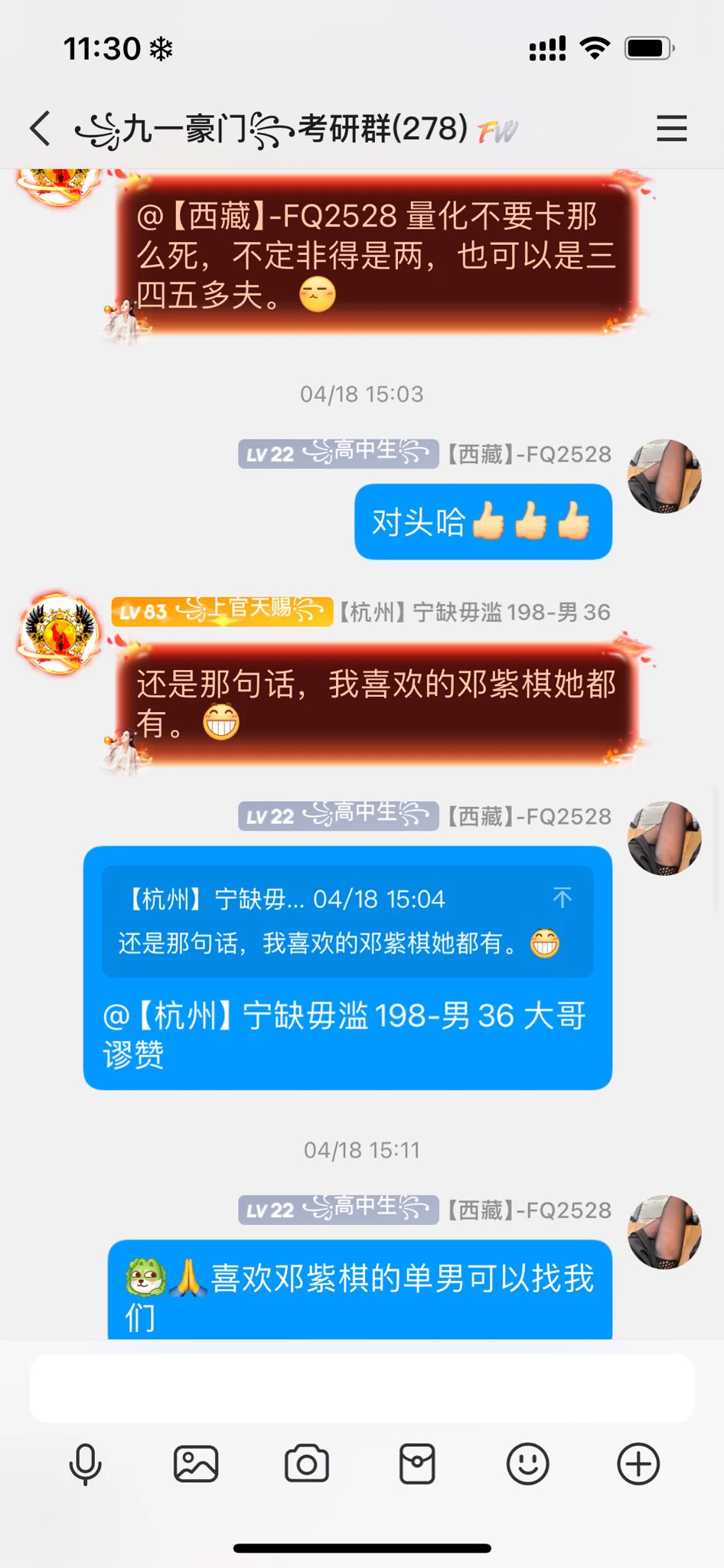Start voice input with the microphone
This screenshot has height=1568, width=724.
pos(85,1464)
